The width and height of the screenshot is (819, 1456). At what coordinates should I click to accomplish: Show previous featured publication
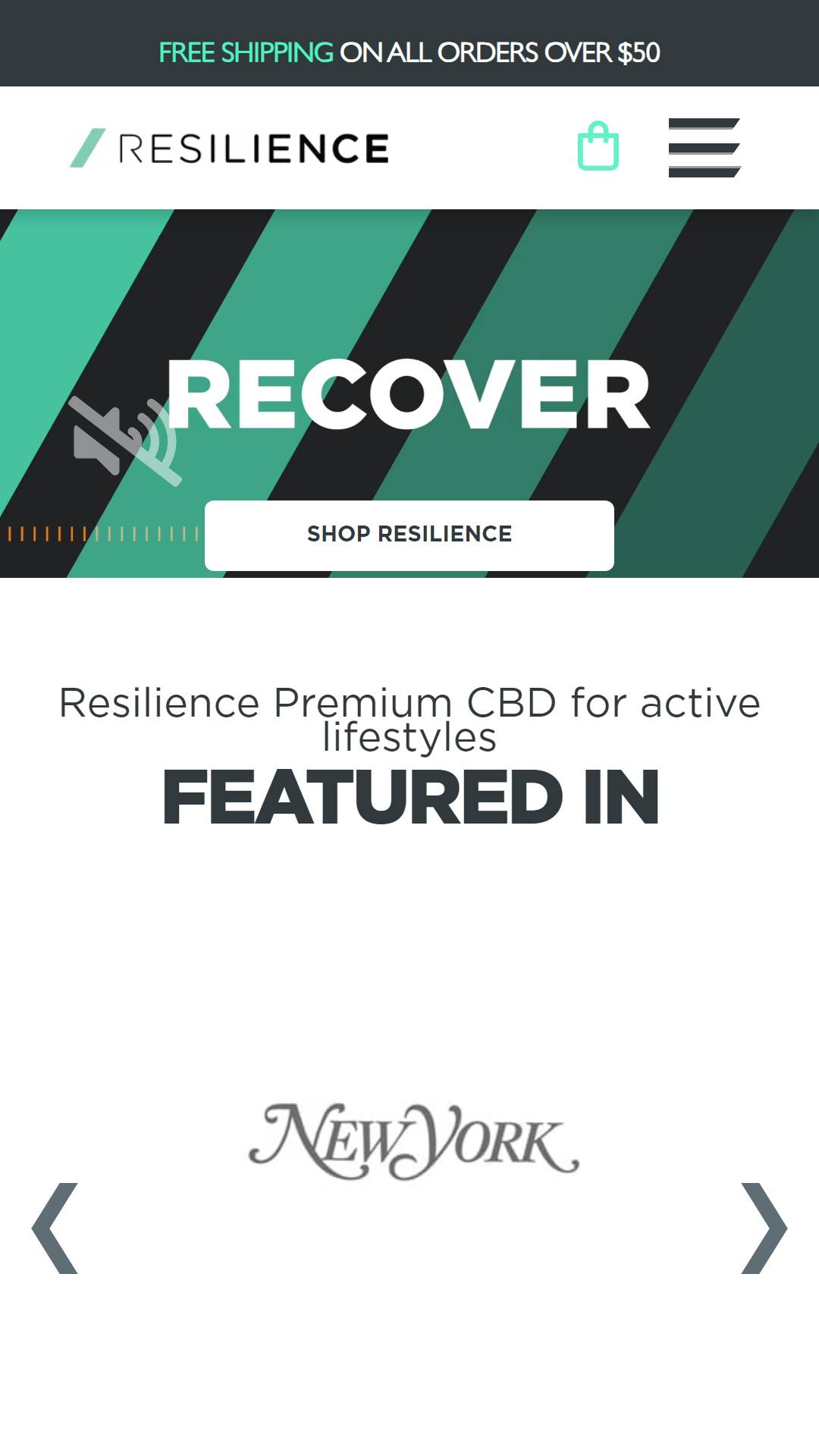55,1228
